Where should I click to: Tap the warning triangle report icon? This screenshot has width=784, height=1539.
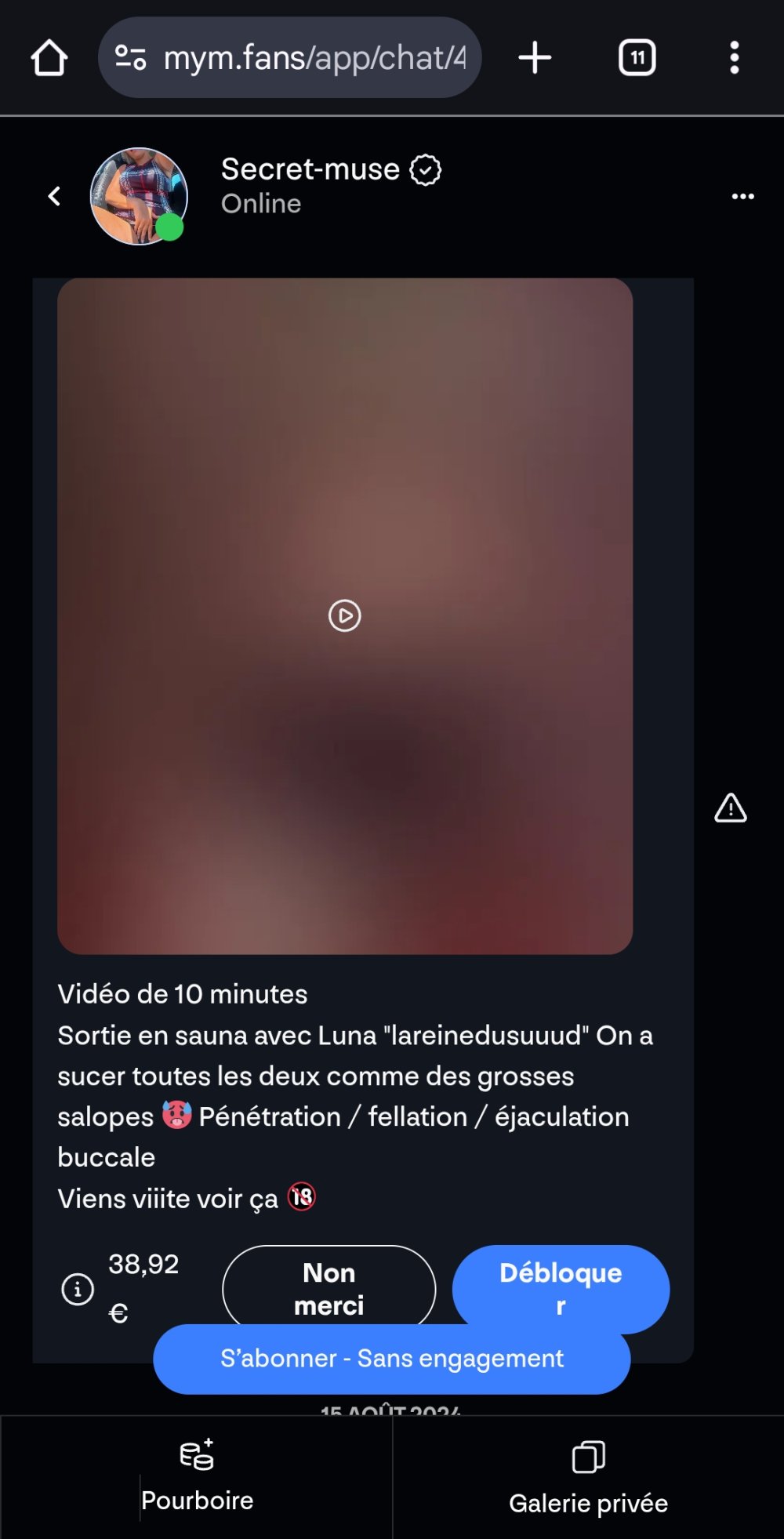(730, 808)
